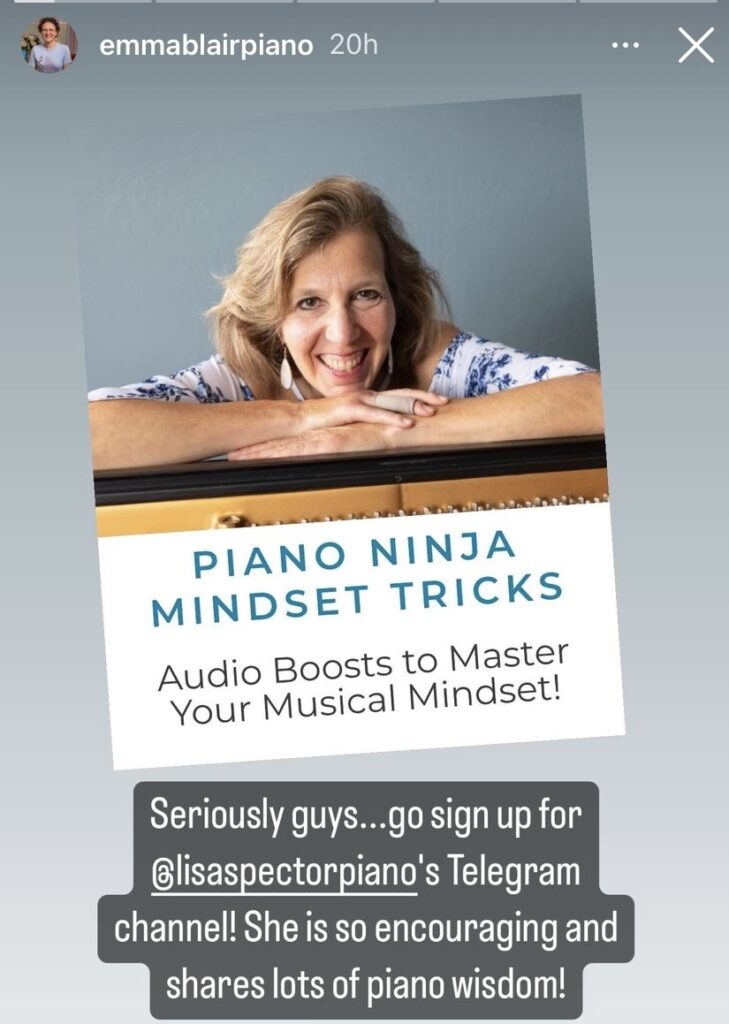Open the @lisaspectorpiano mention
Image resolution: width=729 pixels, height=1024 pixels.
coord(283,871)
